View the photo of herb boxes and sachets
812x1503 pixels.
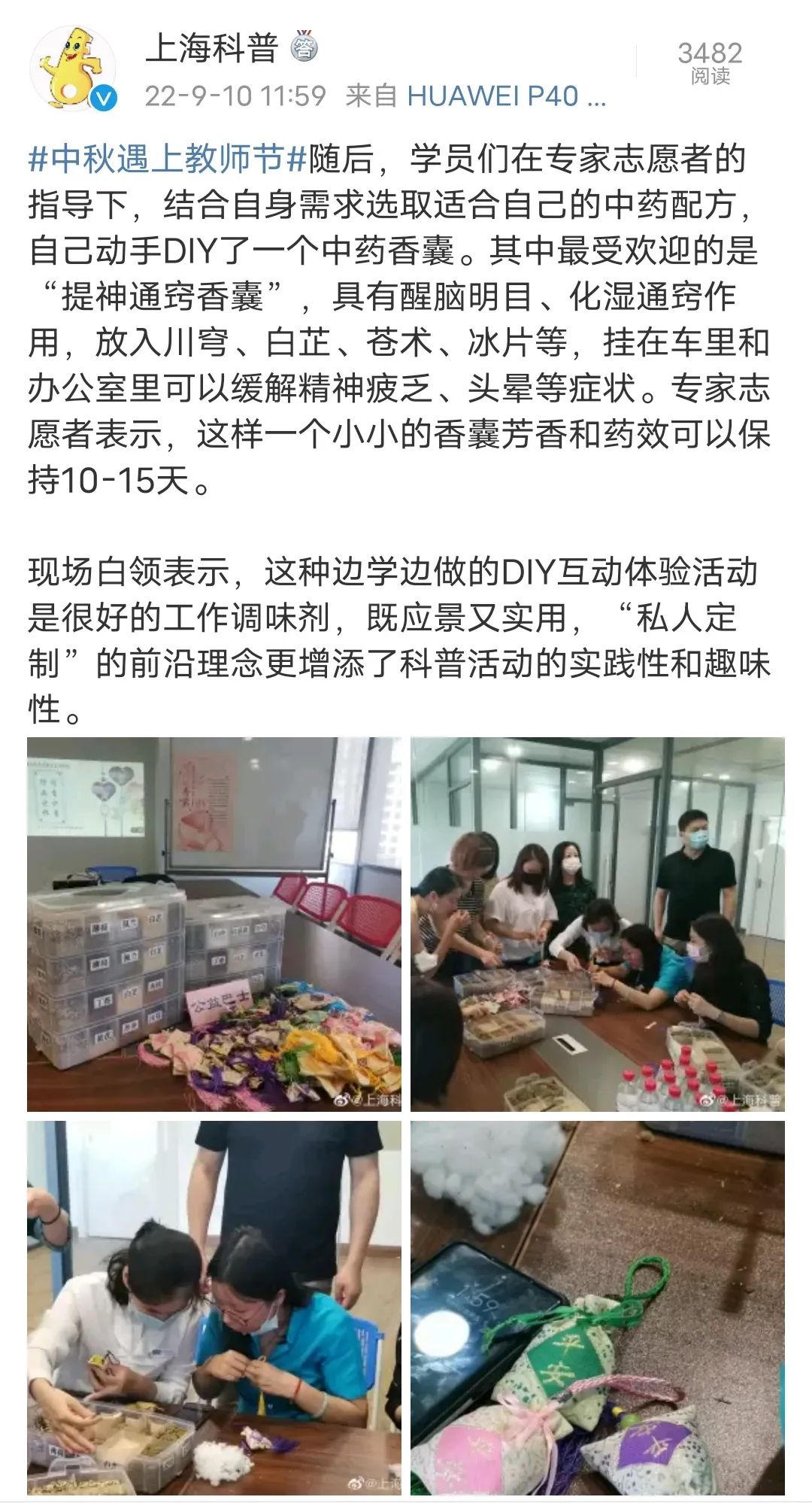(214, 924)
